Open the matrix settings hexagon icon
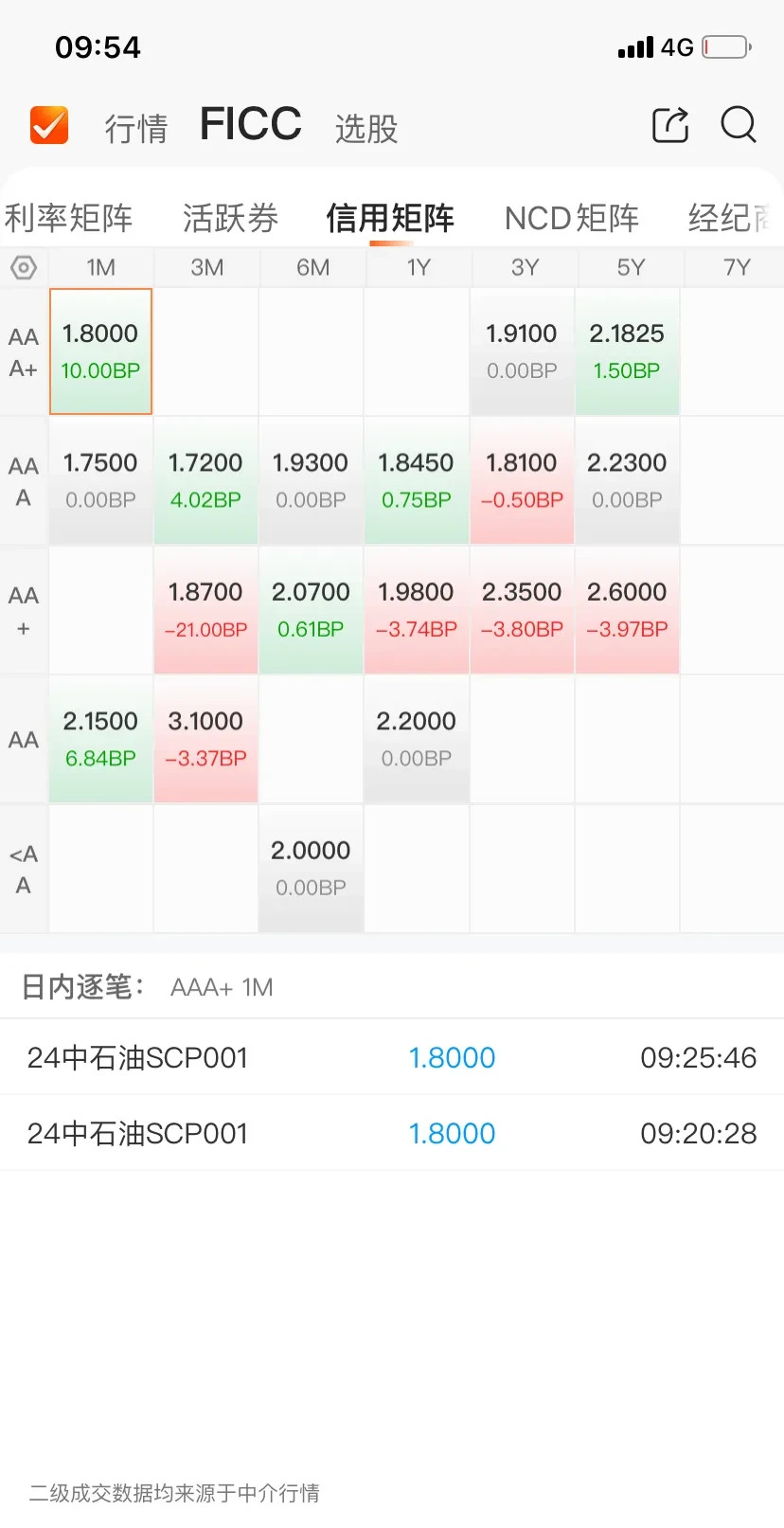The width and height of the screenshot is (784, 1528). tap(24, 268)
